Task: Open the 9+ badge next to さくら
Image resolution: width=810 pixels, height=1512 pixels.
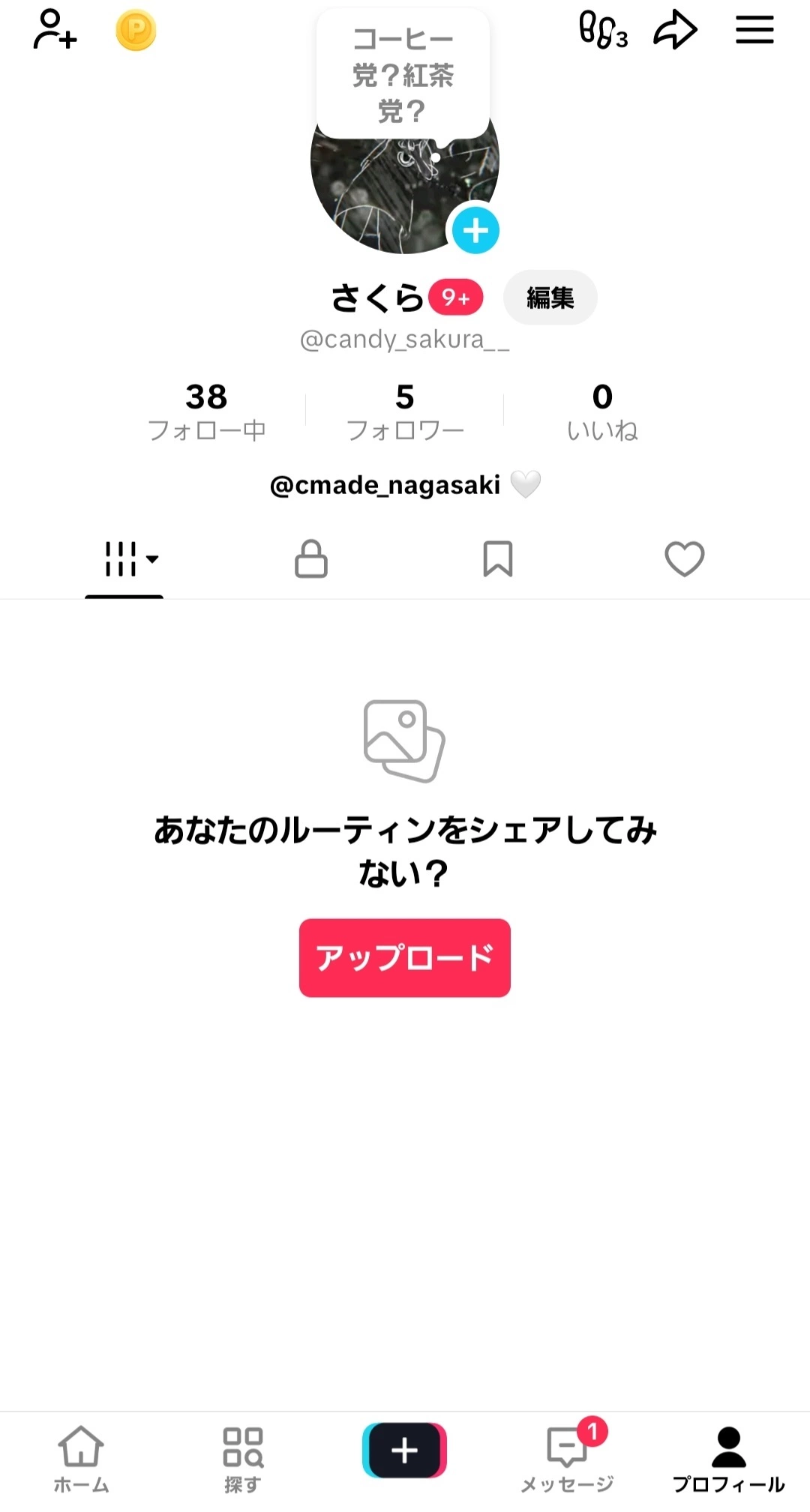Action: [x=457, y=297]
